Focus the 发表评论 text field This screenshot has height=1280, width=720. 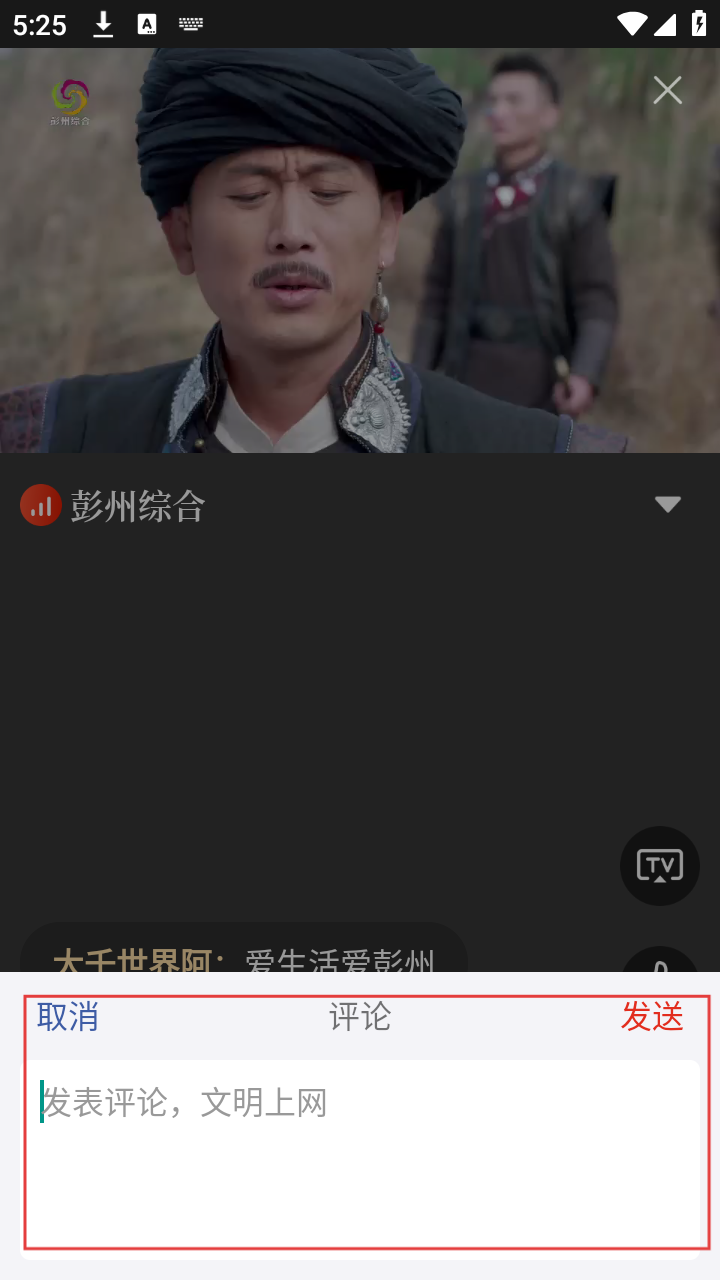click(362, 1150)
